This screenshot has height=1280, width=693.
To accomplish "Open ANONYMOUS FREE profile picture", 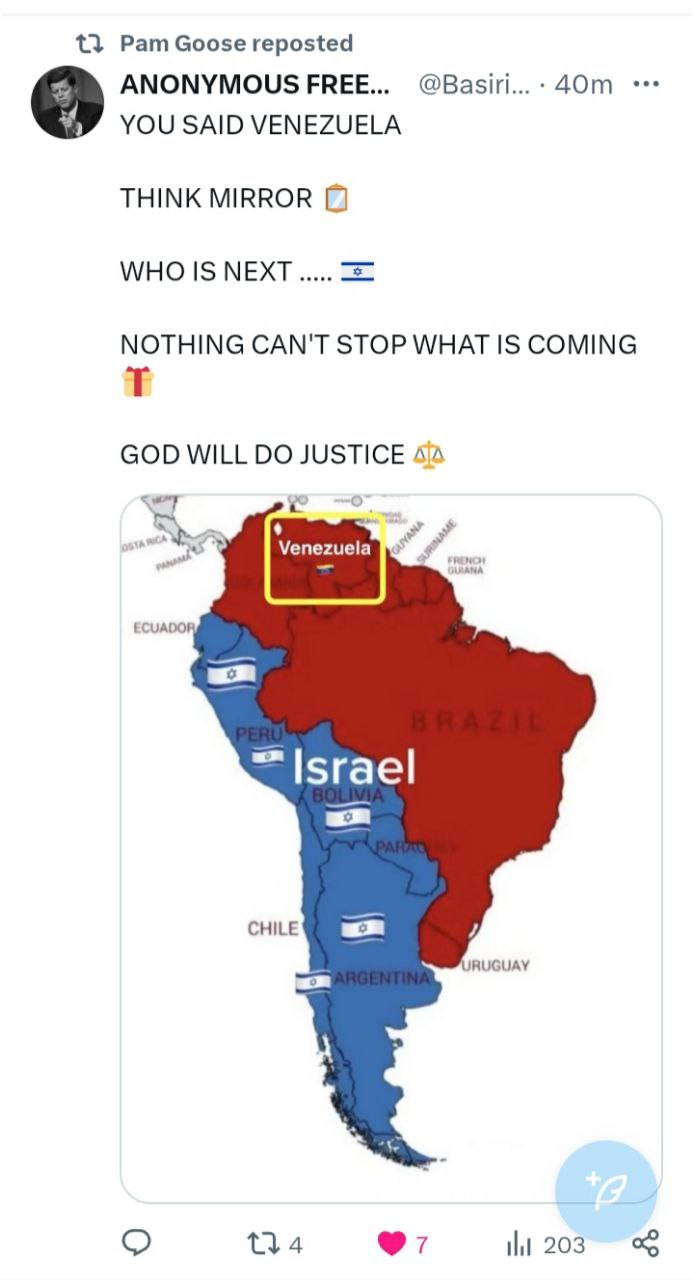I will coord(68,103).
